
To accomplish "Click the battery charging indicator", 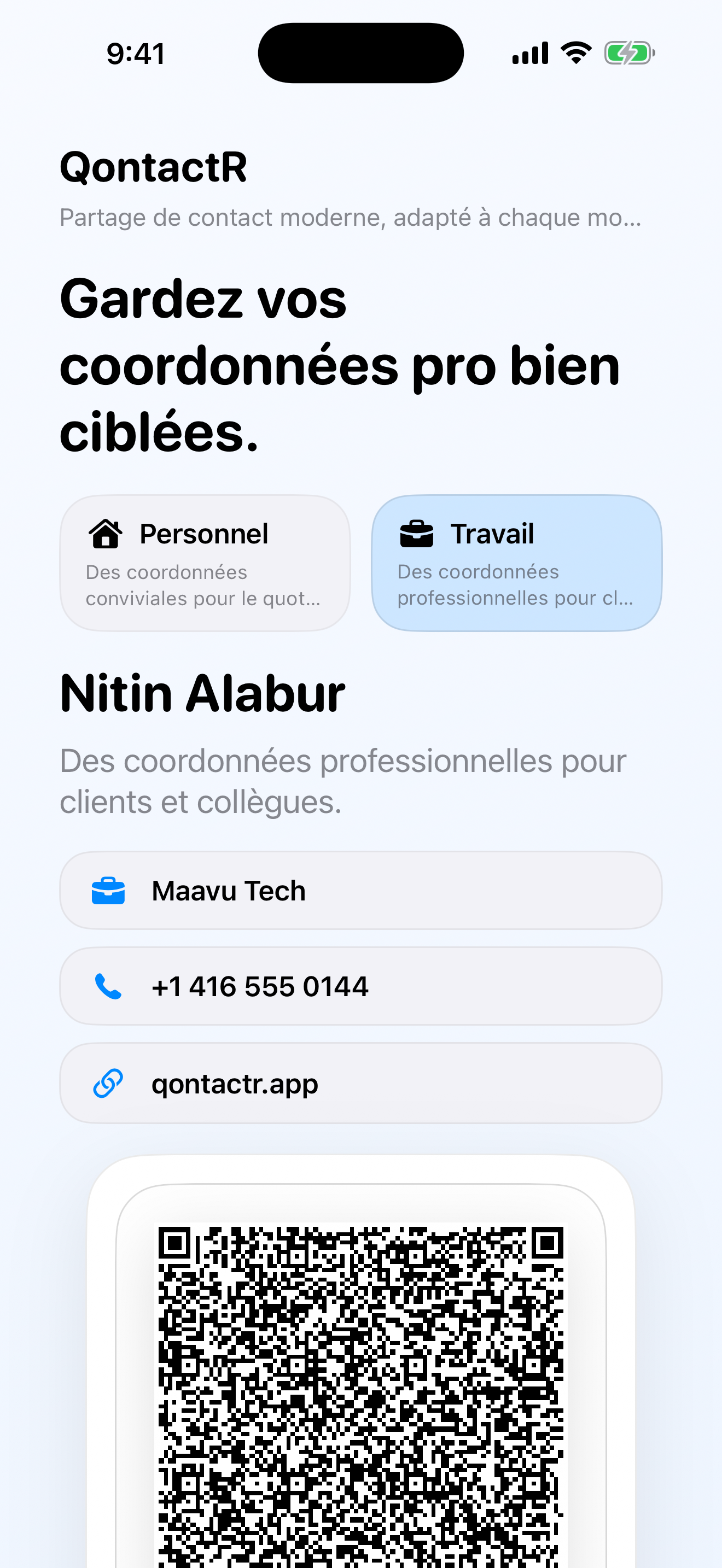I will pos(628,53).
